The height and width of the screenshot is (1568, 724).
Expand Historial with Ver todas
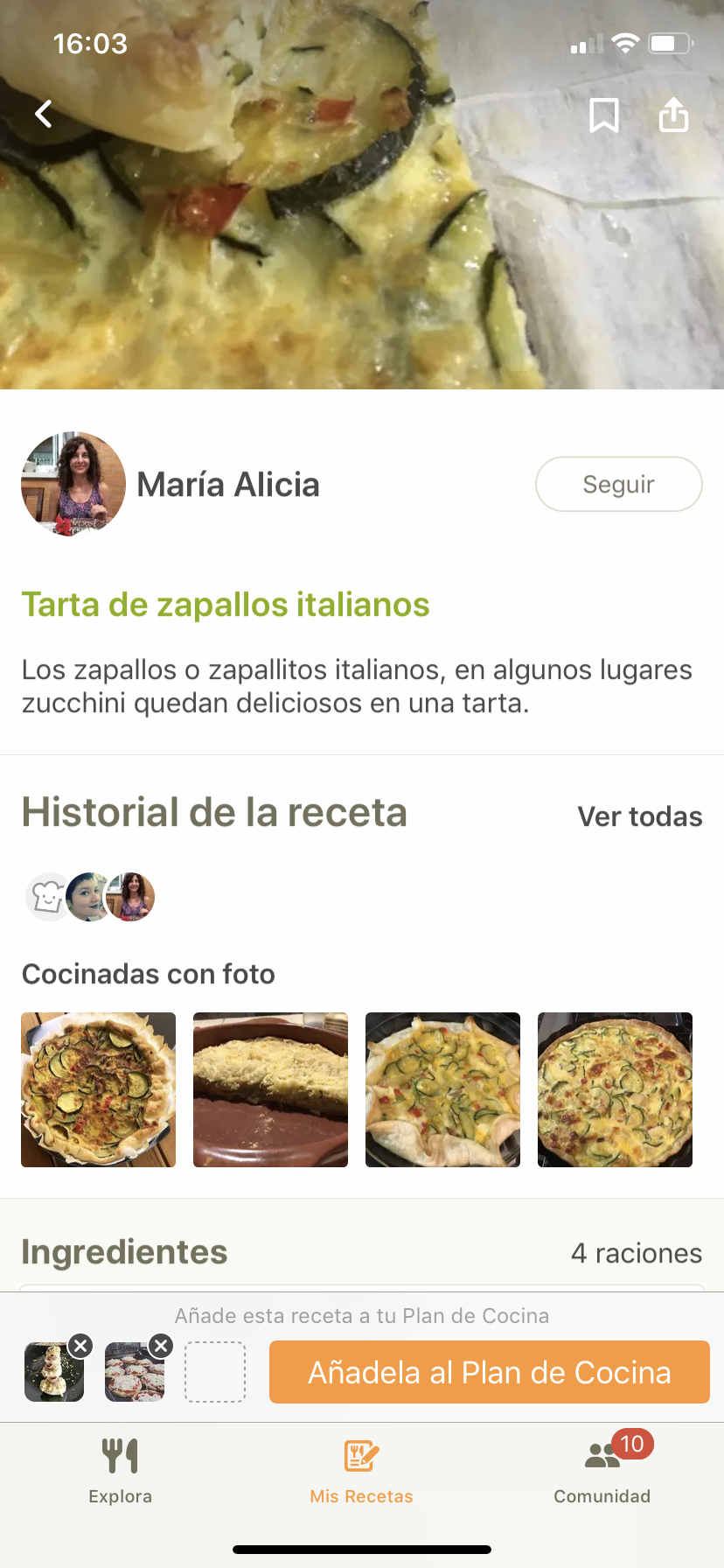pos(639,815)
